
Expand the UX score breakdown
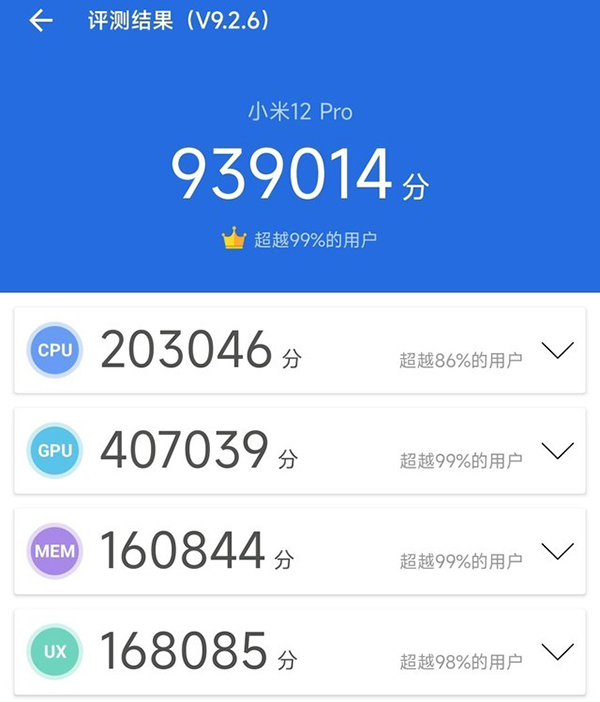pos(556,651)
